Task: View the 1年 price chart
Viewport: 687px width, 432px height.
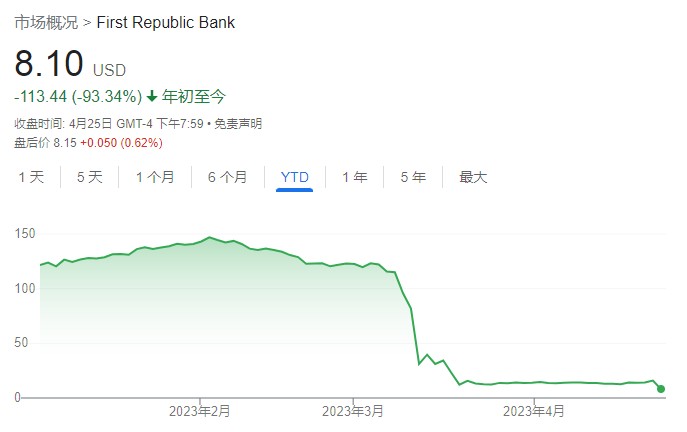Action: tap(355, 177)
